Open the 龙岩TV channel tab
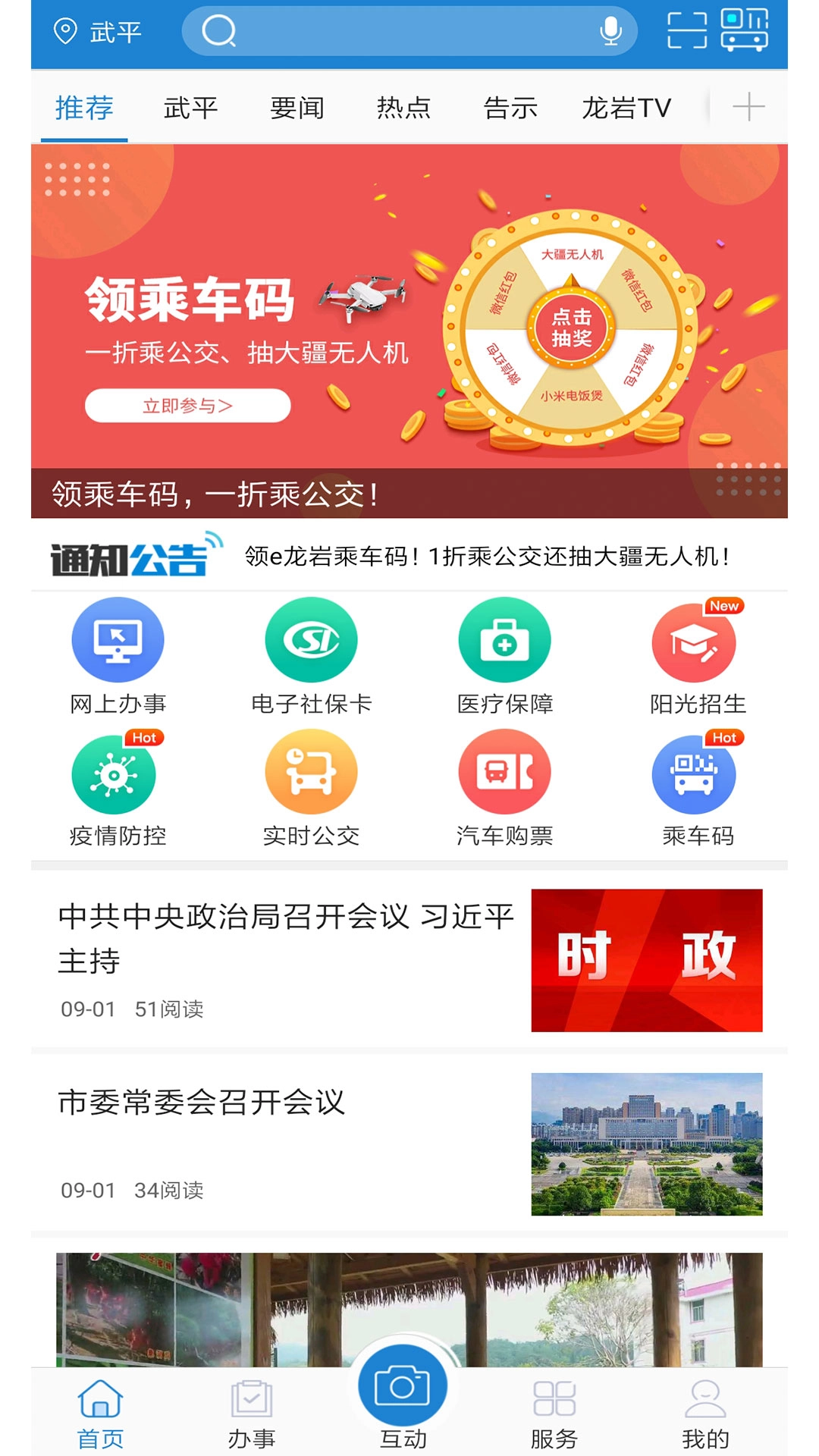This screenshot has height=1456, width=819. tap(627, 107)
